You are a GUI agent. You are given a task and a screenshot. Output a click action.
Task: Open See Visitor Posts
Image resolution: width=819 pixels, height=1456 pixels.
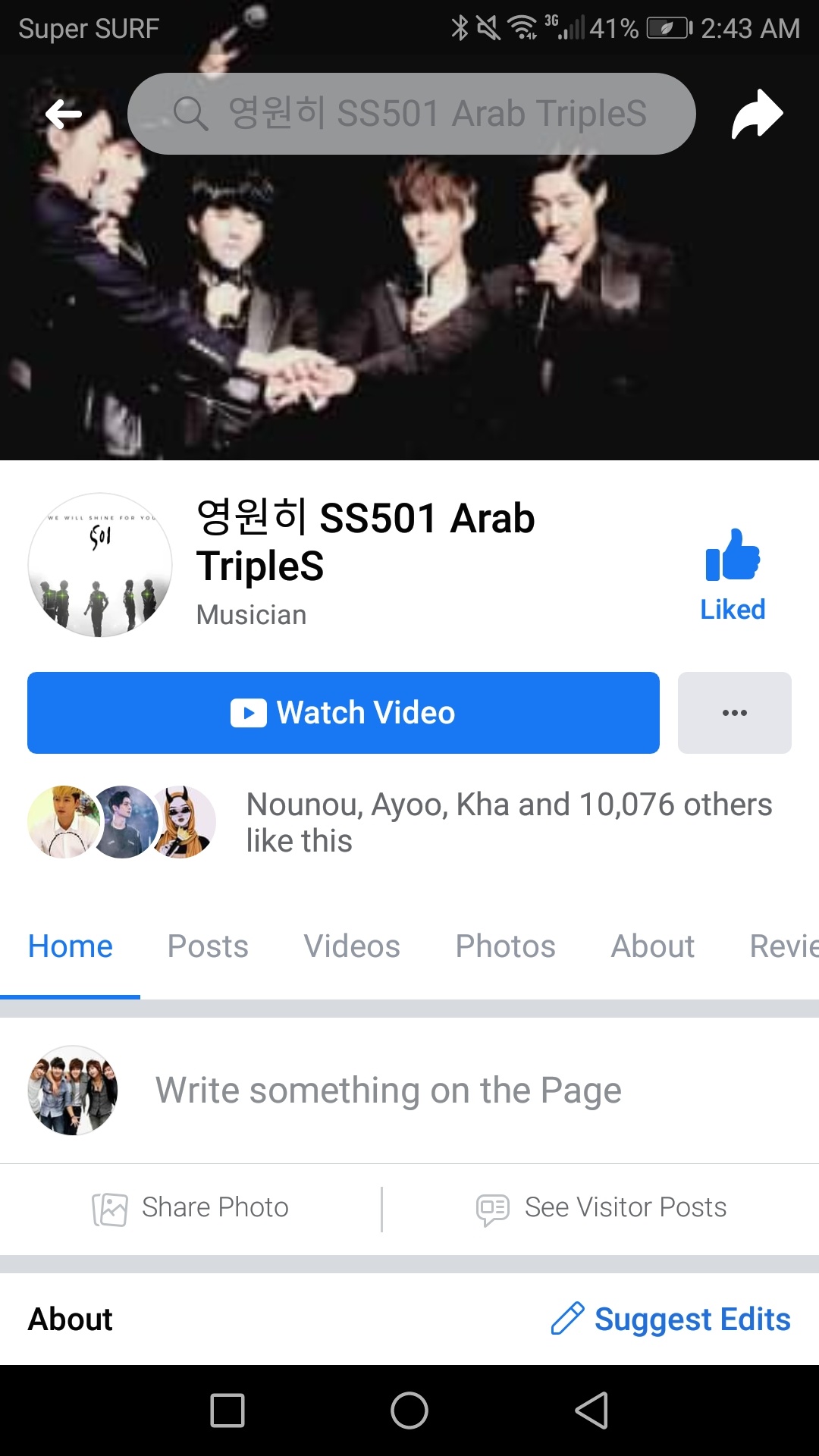[x=601, y=1208]
